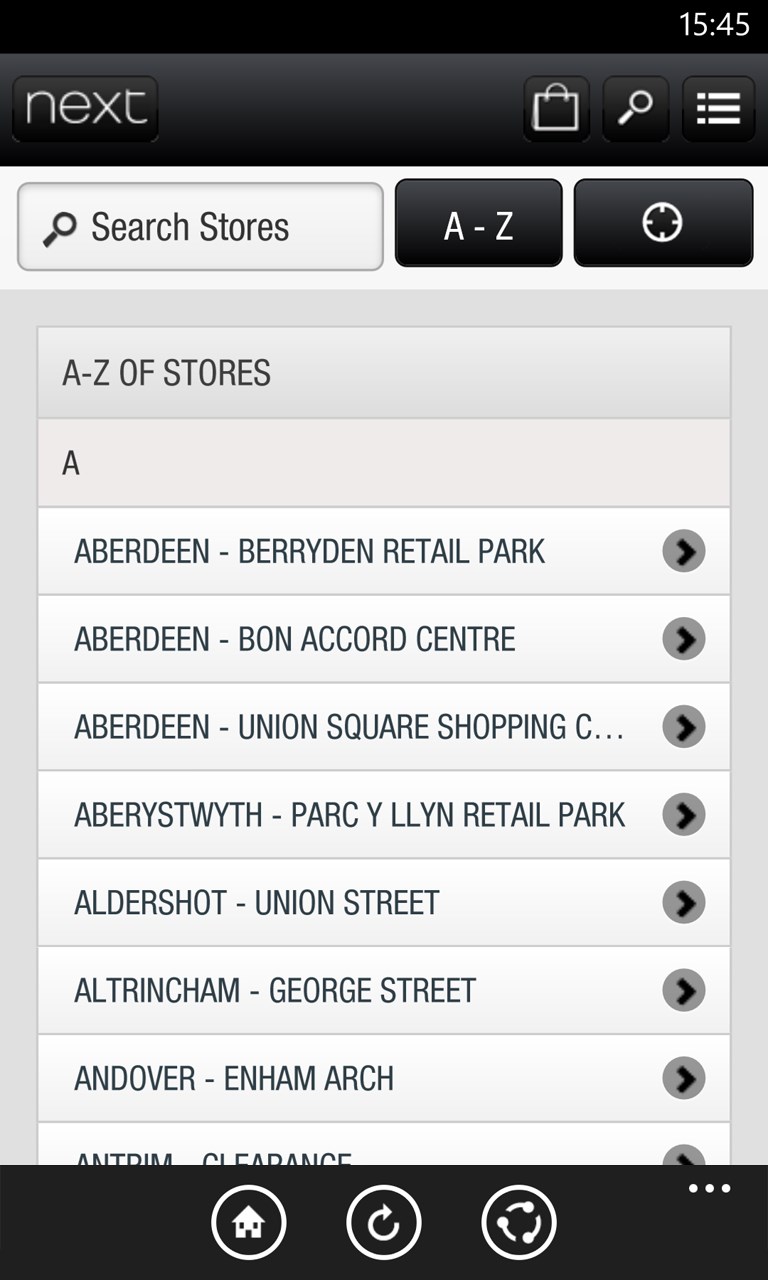Select the A - Z button
This screenshot has height=1280, width=768.
pyautogui.click(x=478, y=224)
